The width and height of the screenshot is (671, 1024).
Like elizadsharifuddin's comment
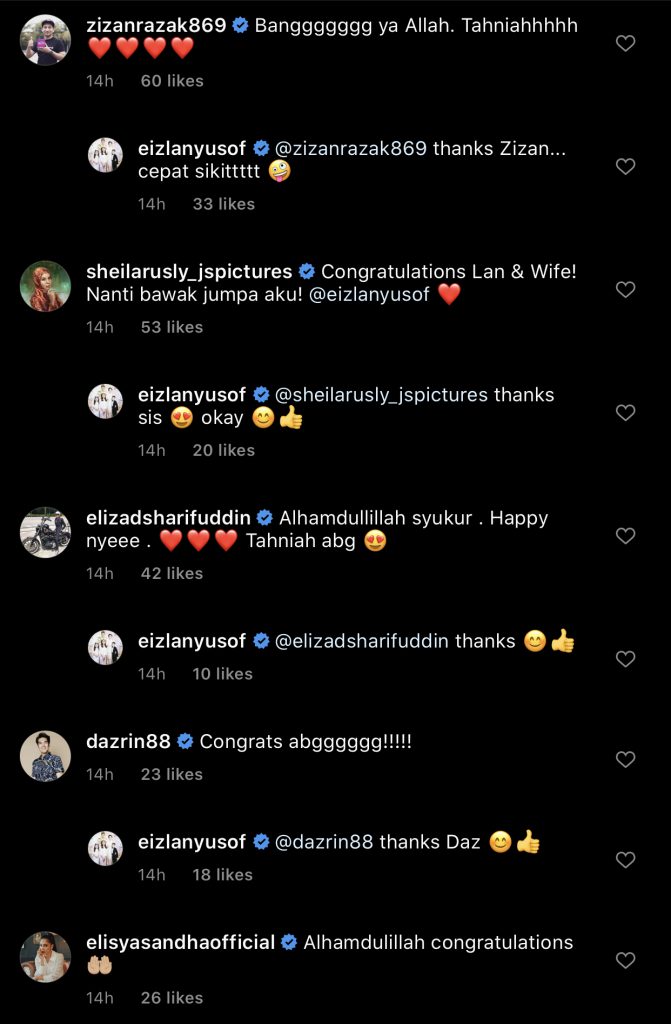[625, 536]
